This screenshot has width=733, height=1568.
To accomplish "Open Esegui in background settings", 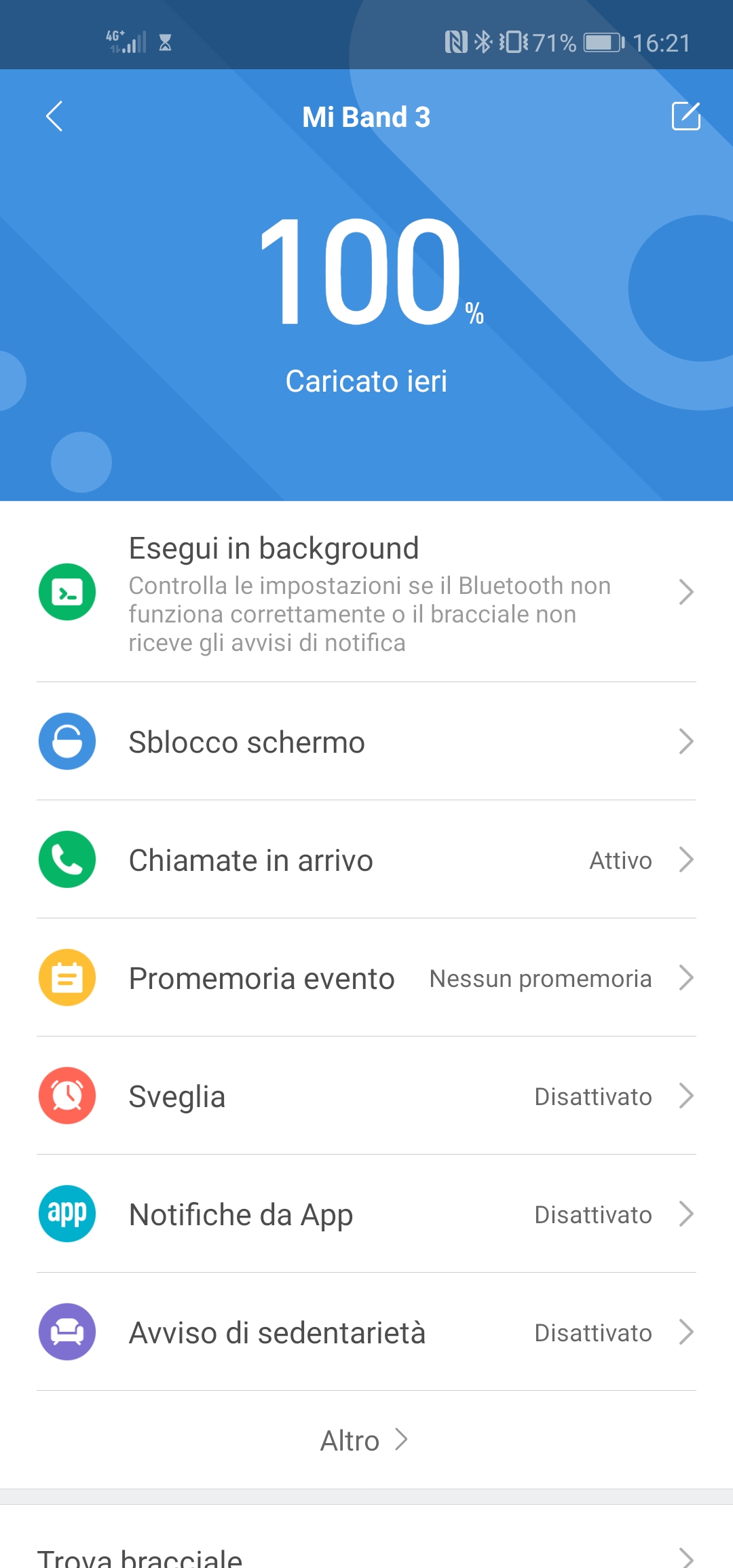I will coord(366,593).
